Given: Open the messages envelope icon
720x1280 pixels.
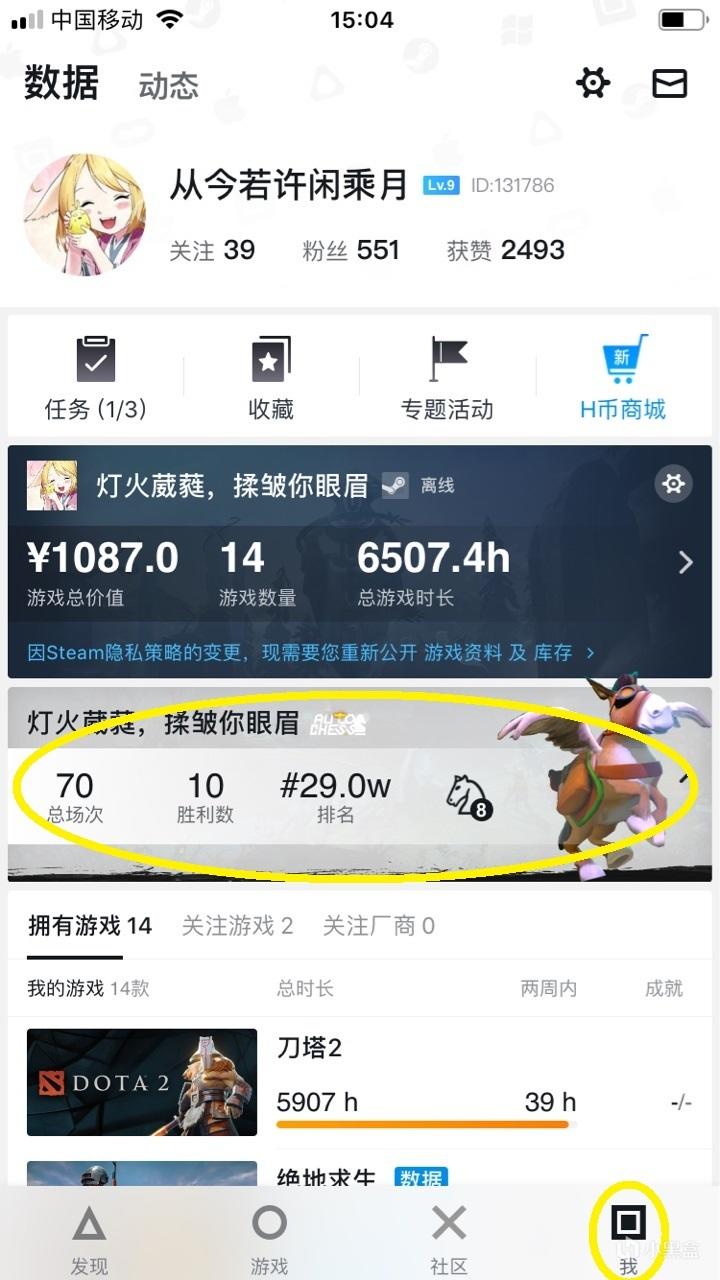Looking at the screenshot, I should coord(669,83).
